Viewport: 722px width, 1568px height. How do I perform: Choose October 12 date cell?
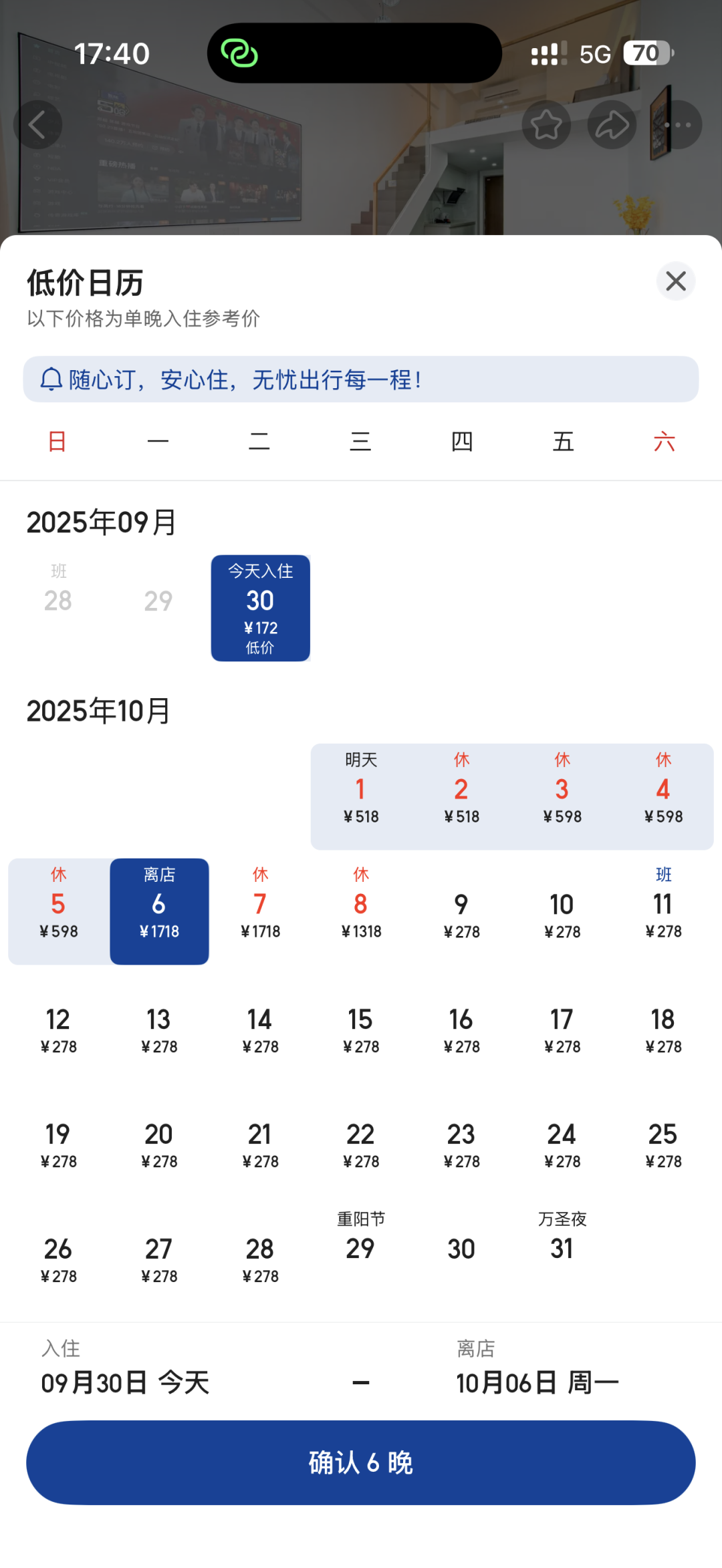pyautogui.click(x=58, y=1029)
